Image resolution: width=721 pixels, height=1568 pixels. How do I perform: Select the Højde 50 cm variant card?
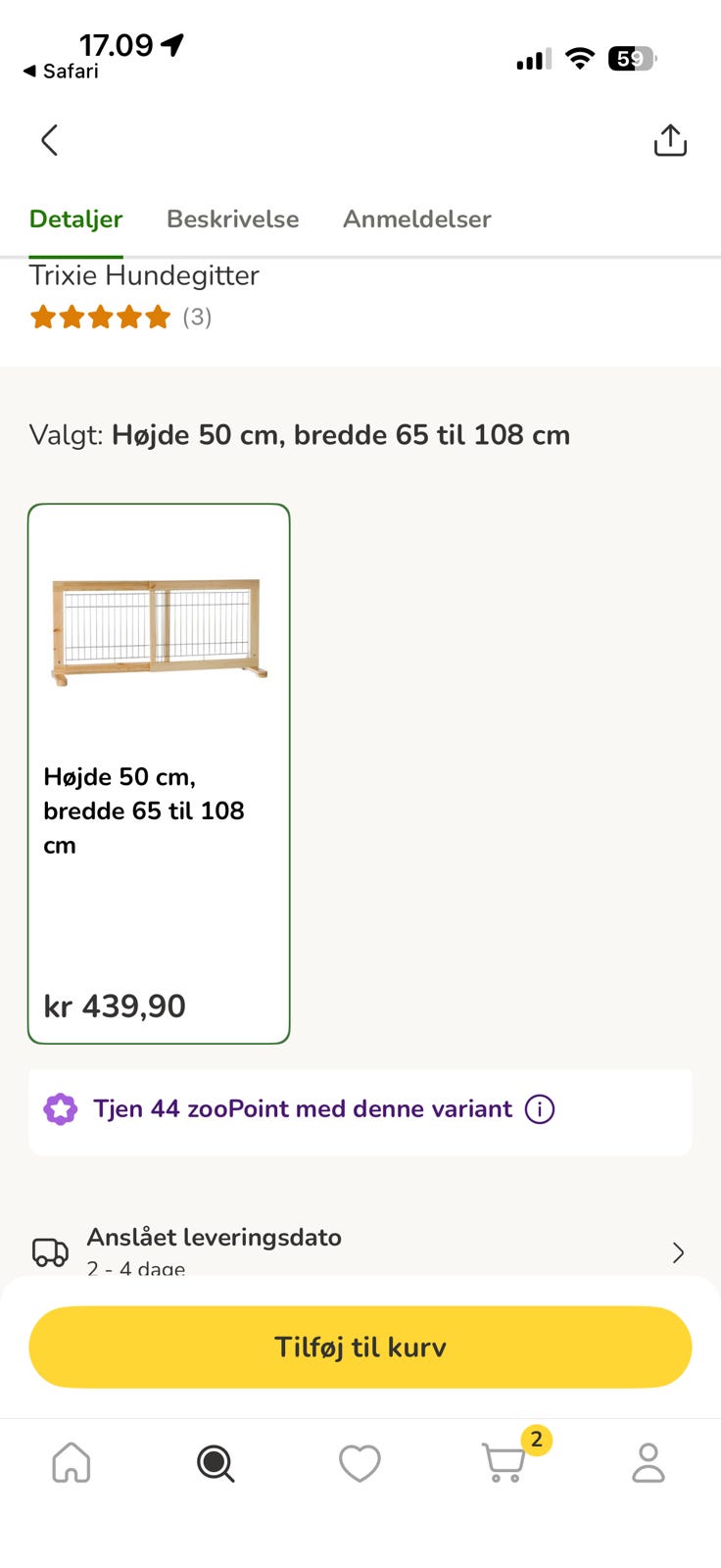[158, 774]
